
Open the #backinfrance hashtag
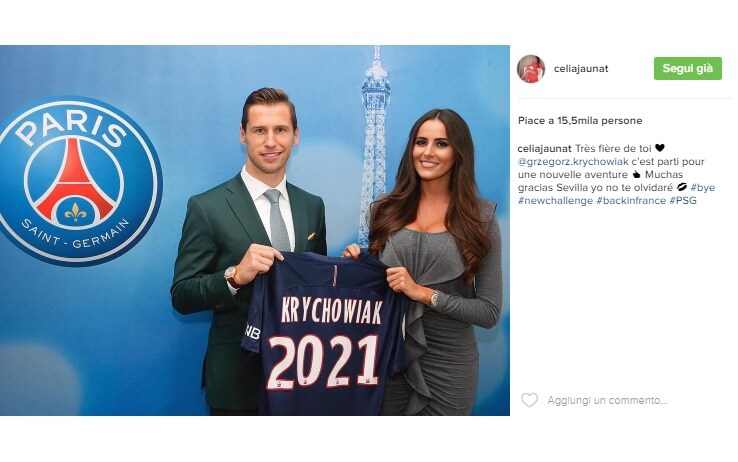pos(628,199)
